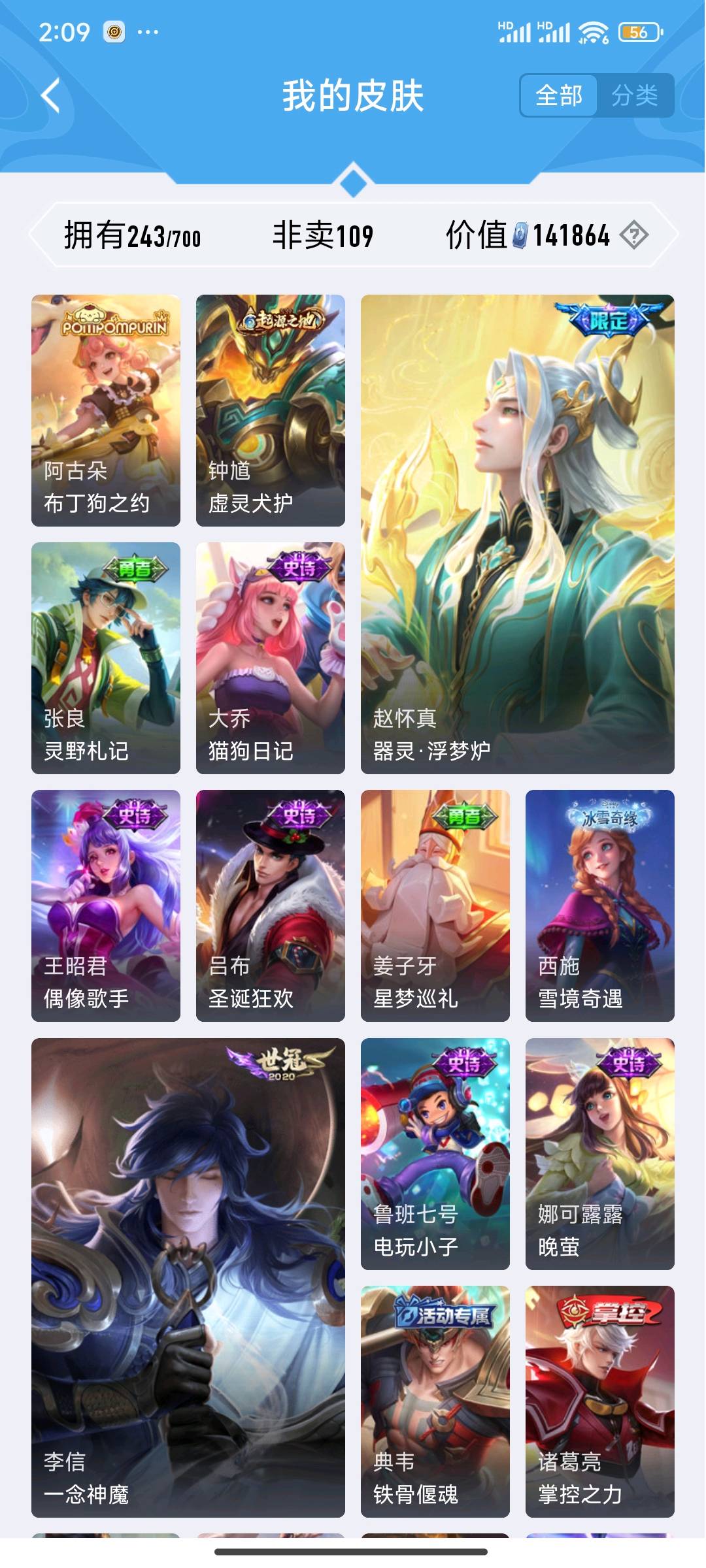View 娜可露露 晚萤 skin
Image resolution: width=706 pixels, height=1568 pixels.
point(599,1154)
